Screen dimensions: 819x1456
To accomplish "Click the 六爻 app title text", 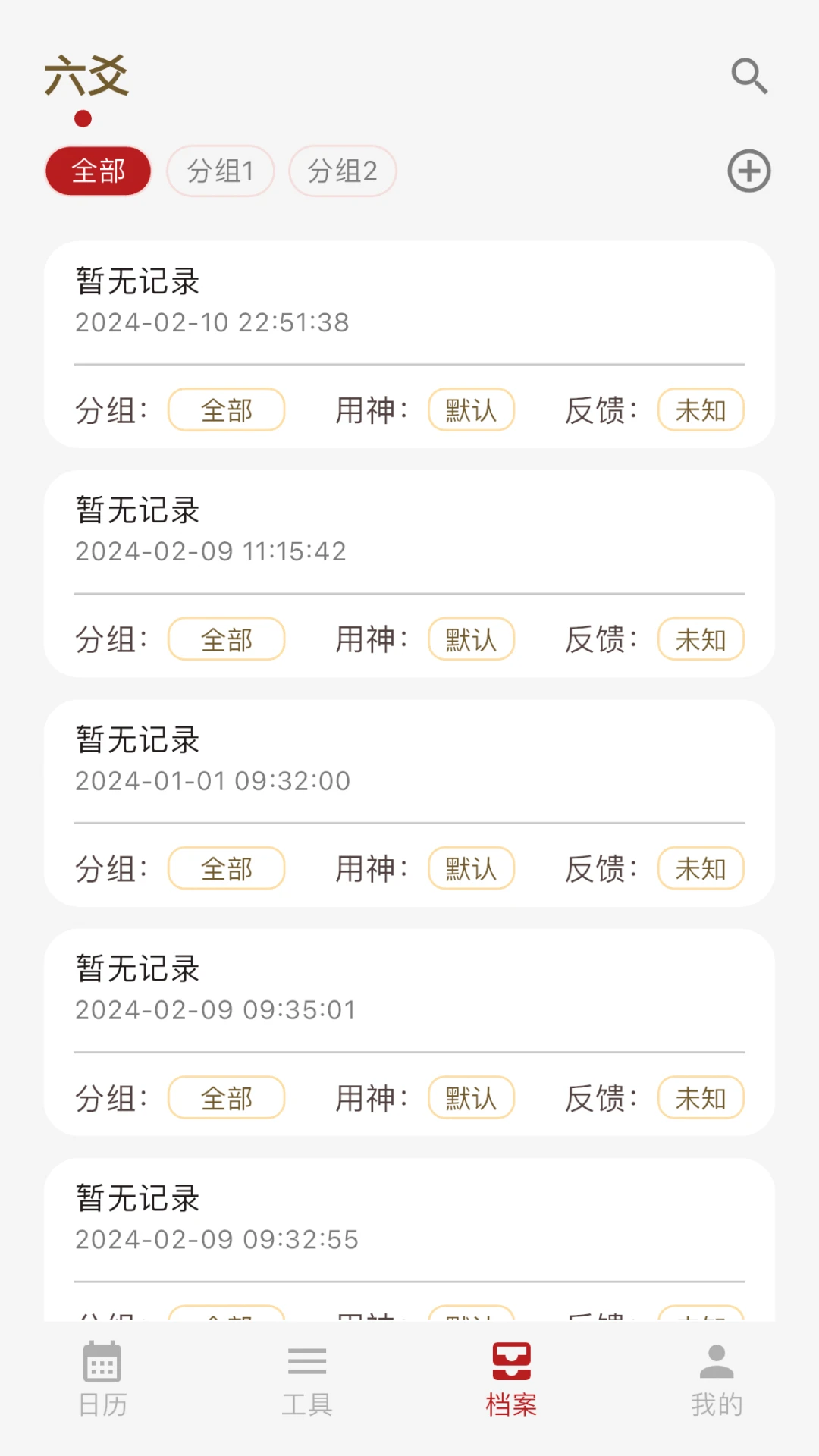I will coord(86,76).
